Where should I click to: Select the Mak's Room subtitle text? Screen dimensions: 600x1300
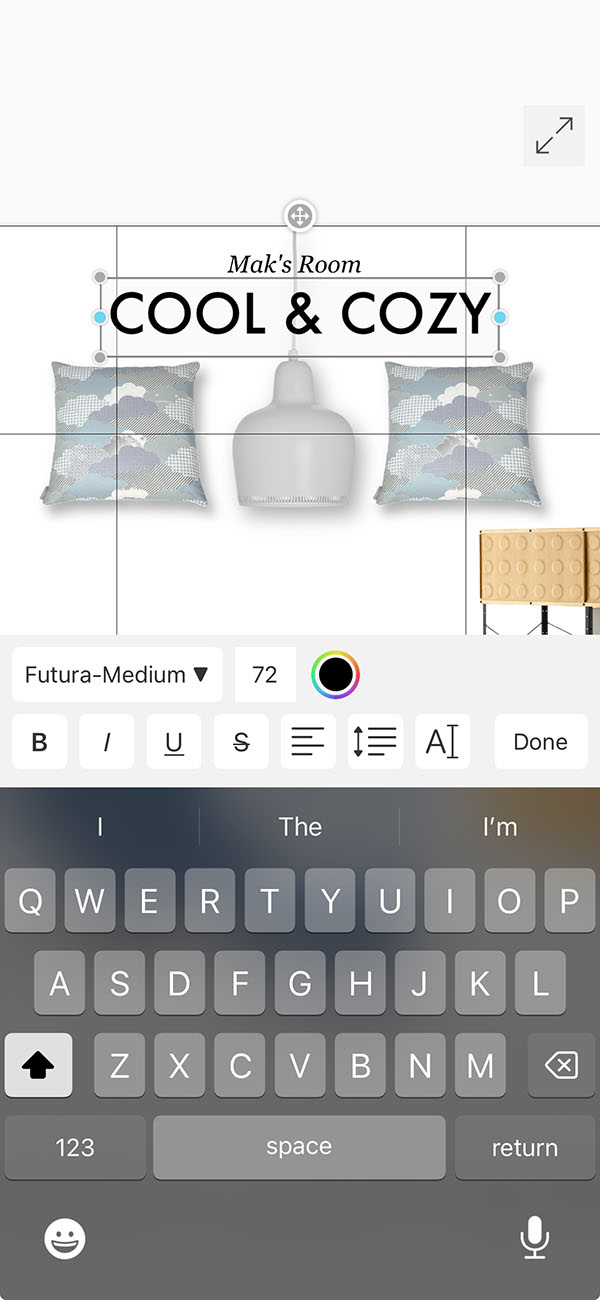(294, 264)
